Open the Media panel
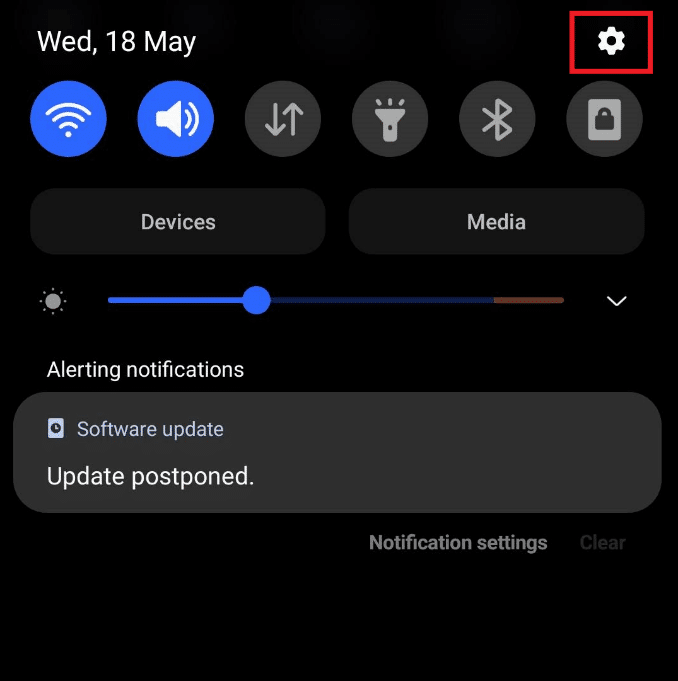The width and height of the screenshot is (678, 681). point(496,222)
